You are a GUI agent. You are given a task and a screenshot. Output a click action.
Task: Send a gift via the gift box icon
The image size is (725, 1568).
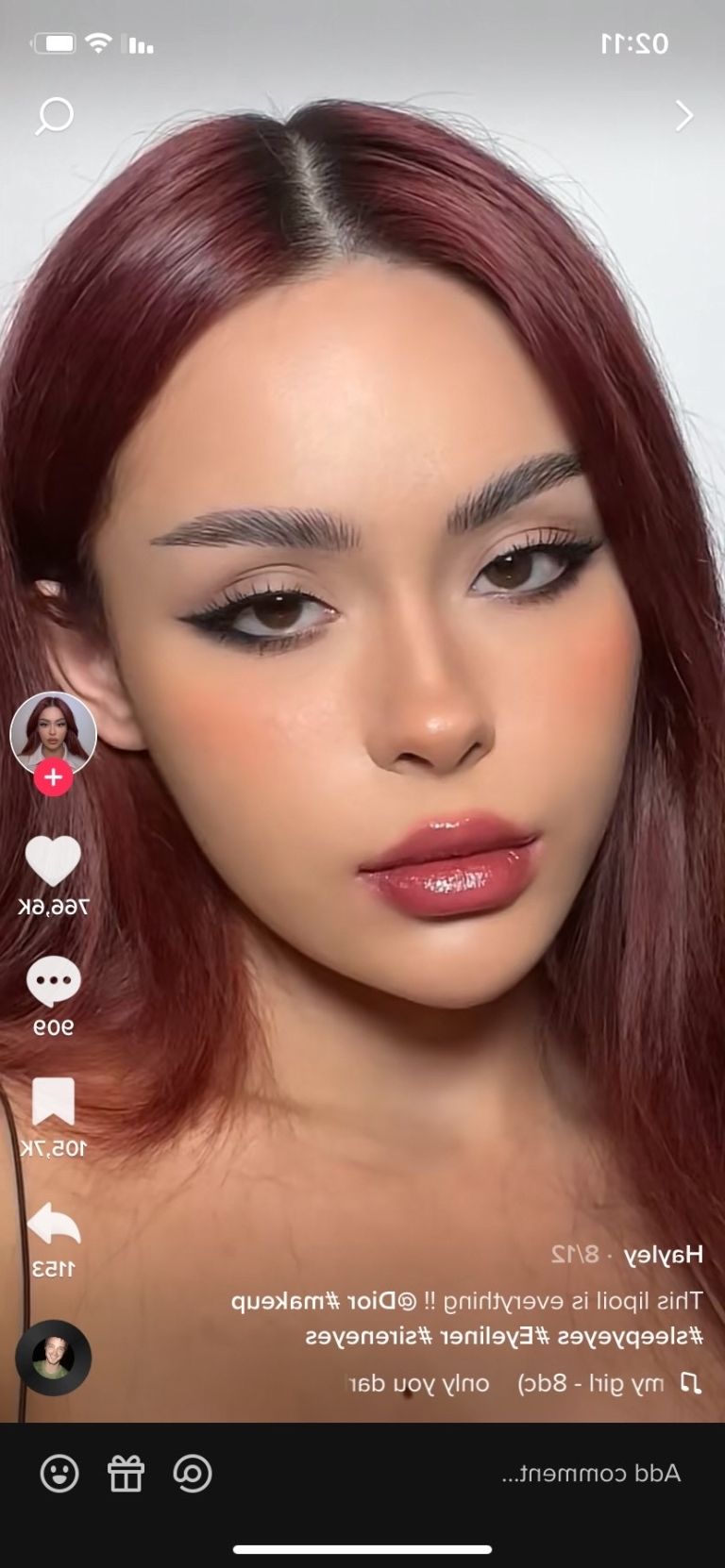(126, 1473)
